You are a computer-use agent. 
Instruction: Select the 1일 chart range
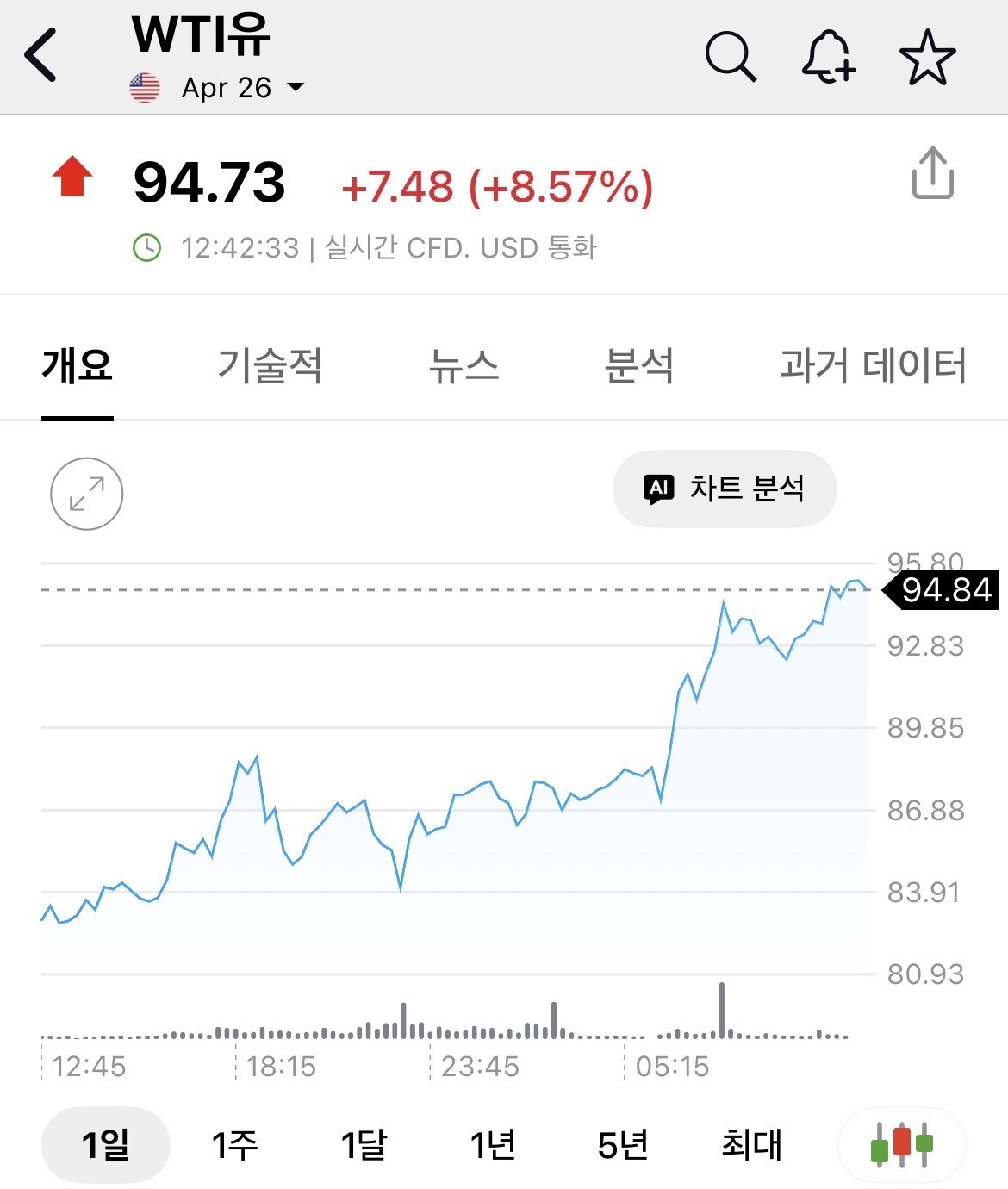106,1145
